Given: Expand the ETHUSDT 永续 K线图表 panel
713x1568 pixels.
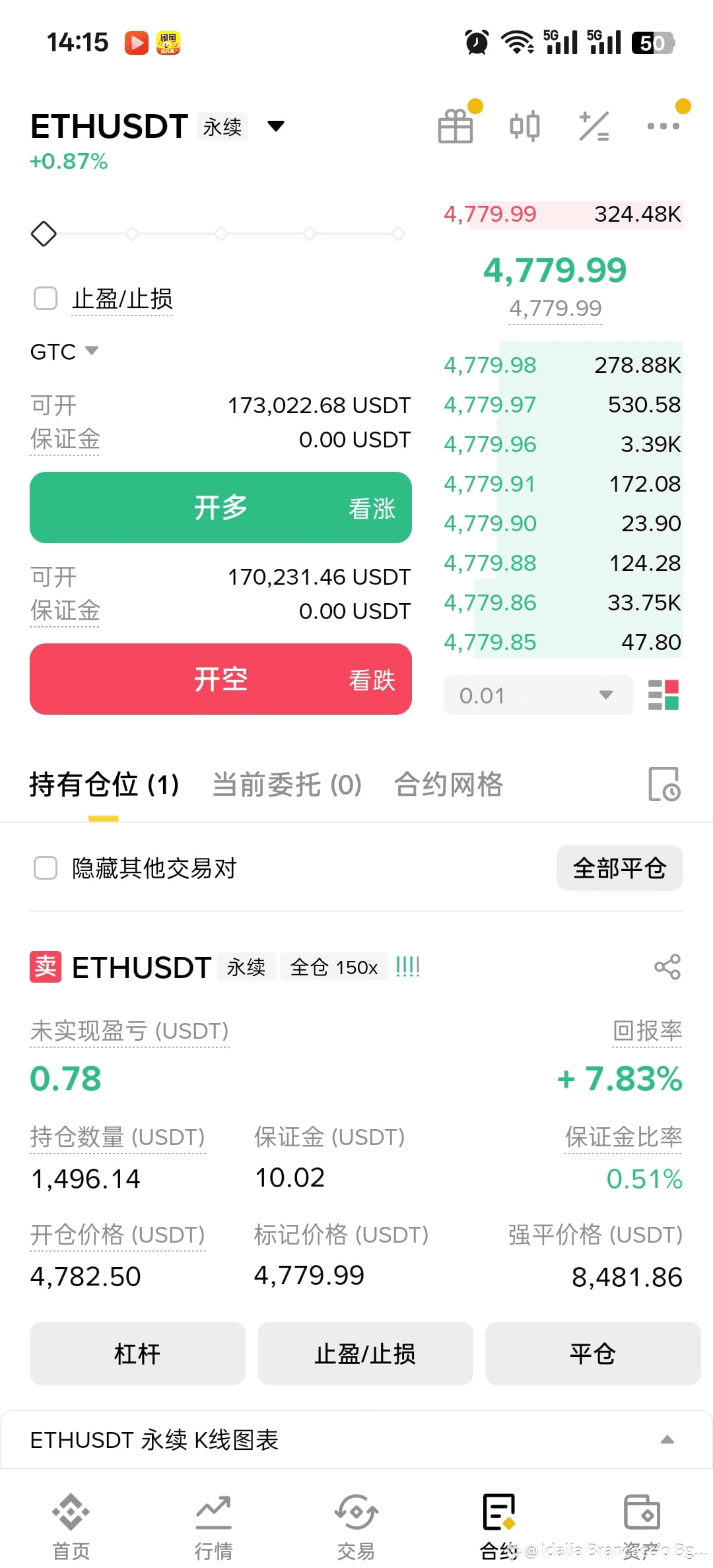Looking at the screenshot, I should click(356, 1439).
